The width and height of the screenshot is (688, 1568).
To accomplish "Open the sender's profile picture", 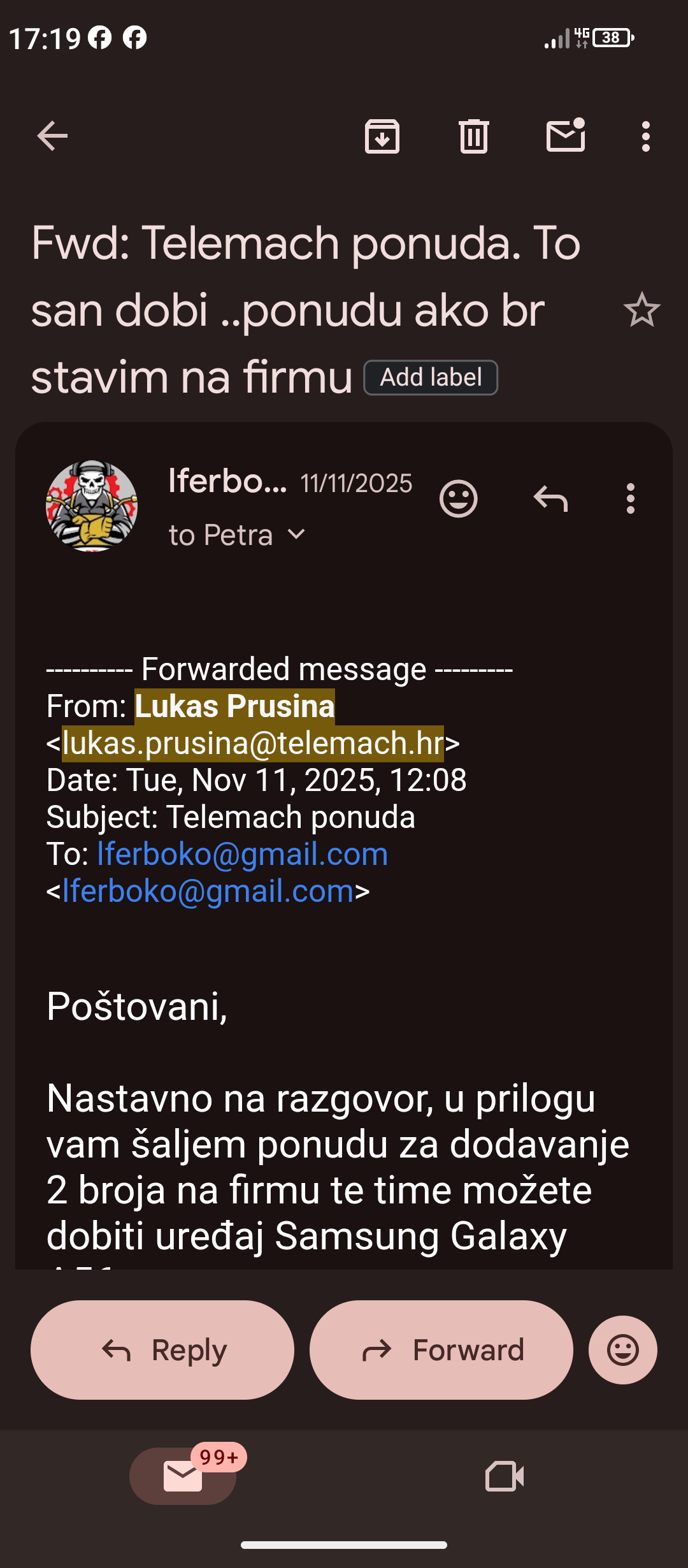I will (x=92, y=505).
